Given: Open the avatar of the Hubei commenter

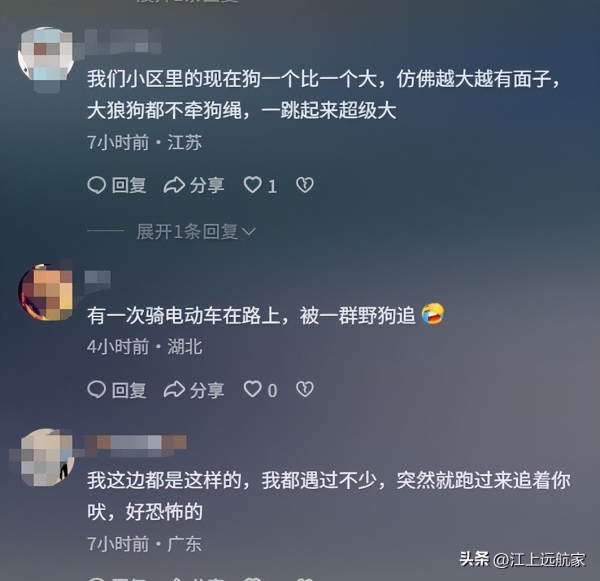Looking at the screenshot, I should click(46, 292).
